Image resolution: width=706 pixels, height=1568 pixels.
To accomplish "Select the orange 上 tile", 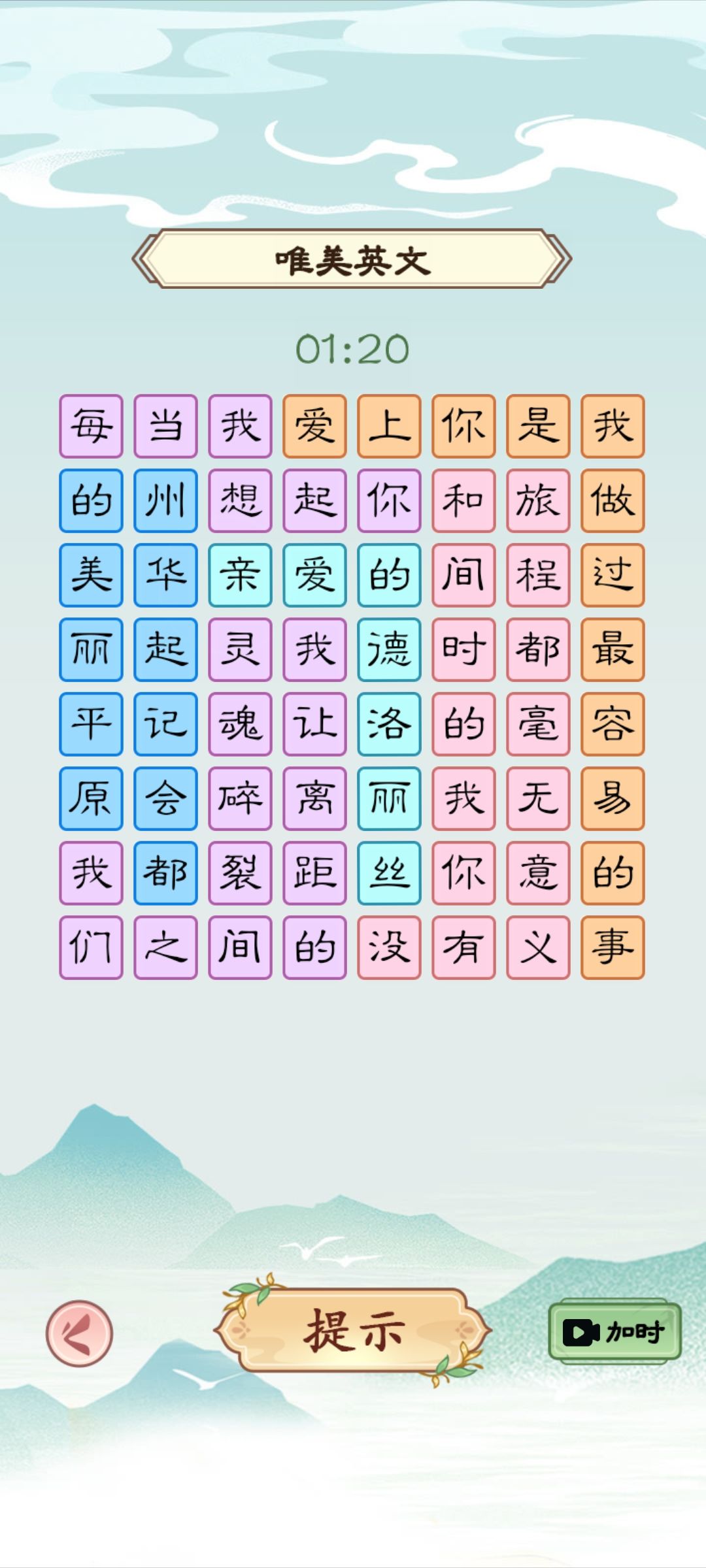I will (389, 426).
